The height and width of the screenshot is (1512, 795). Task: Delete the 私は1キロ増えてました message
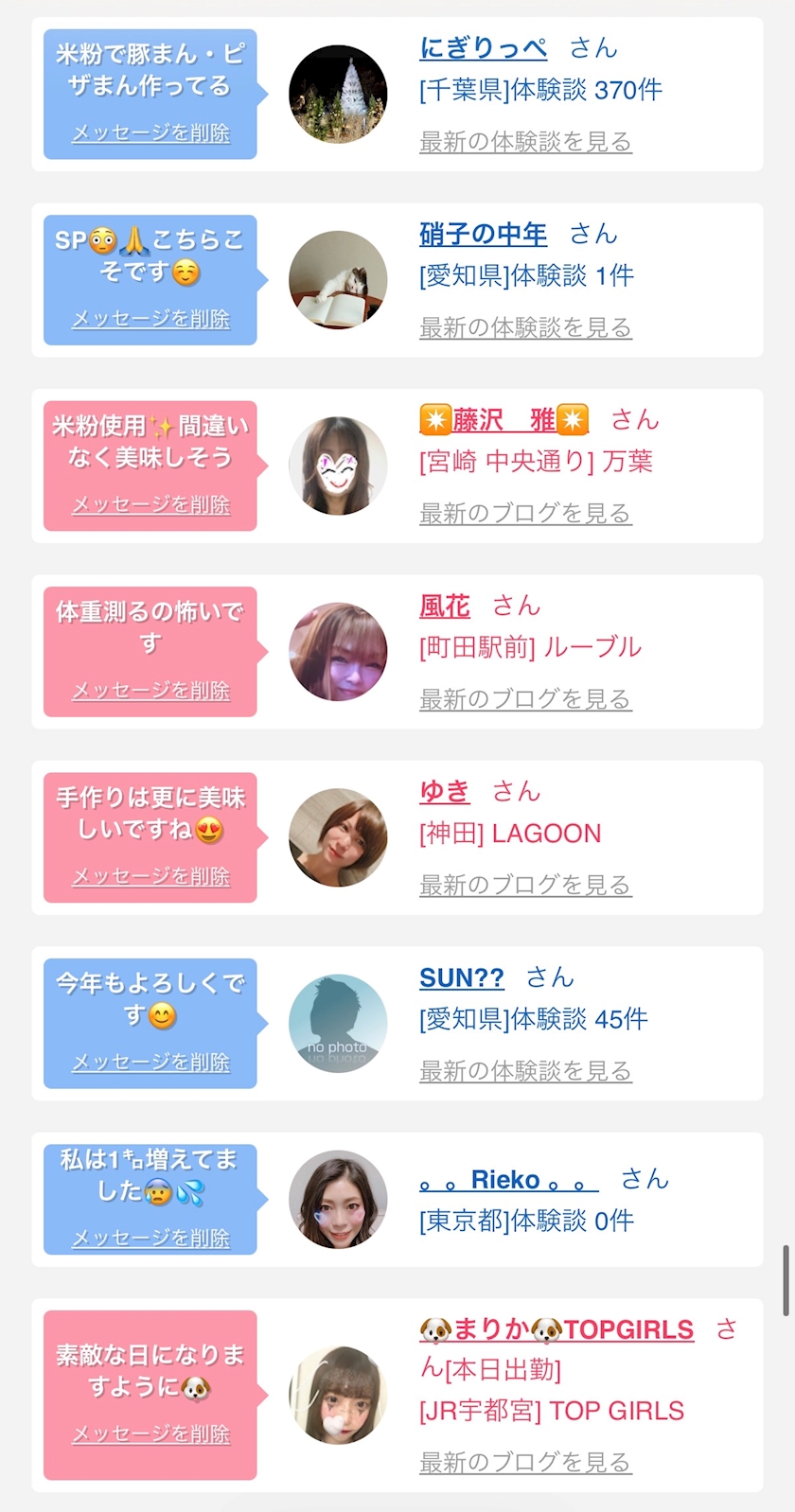coord(150,1238)
